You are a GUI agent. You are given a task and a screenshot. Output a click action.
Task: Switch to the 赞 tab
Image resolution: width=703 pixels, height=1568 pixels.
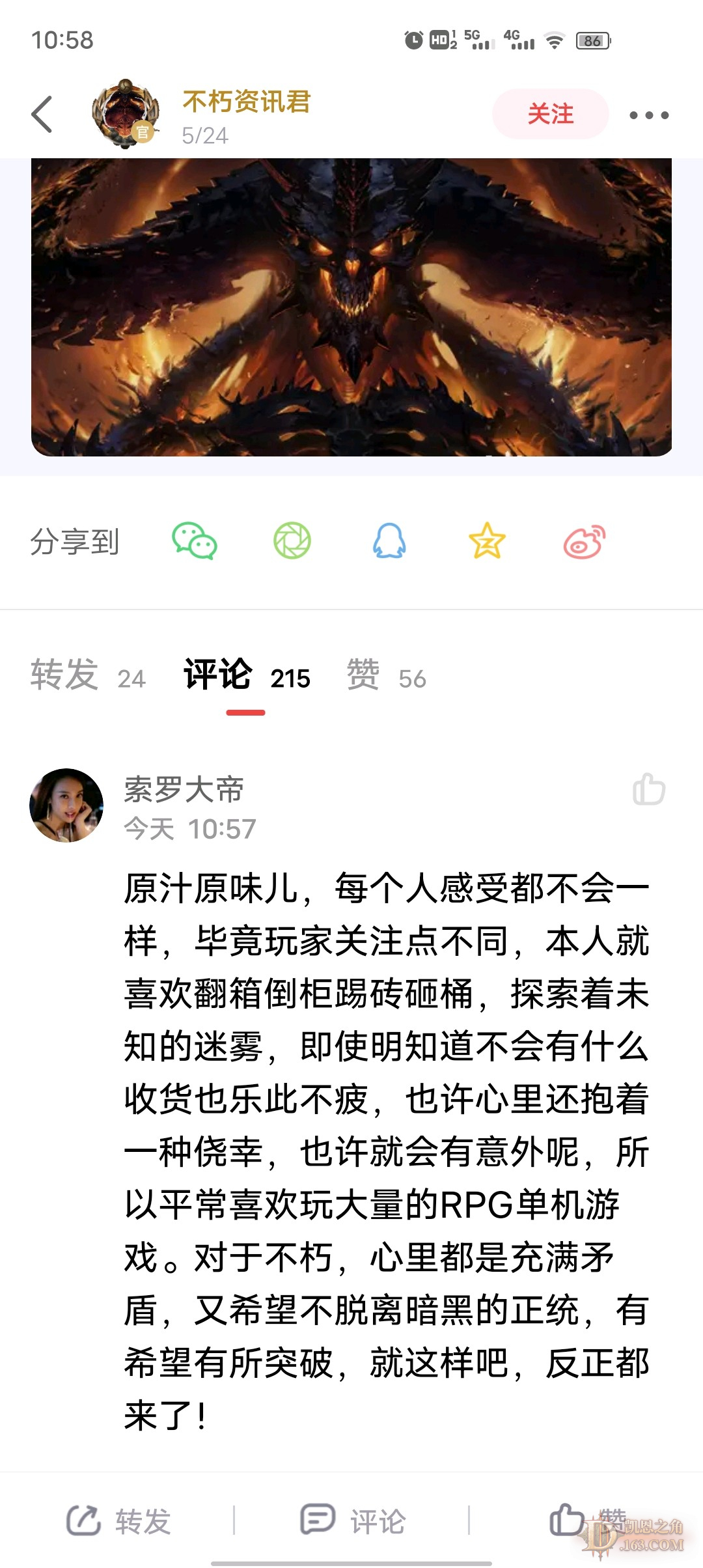(x=386, y=675)
